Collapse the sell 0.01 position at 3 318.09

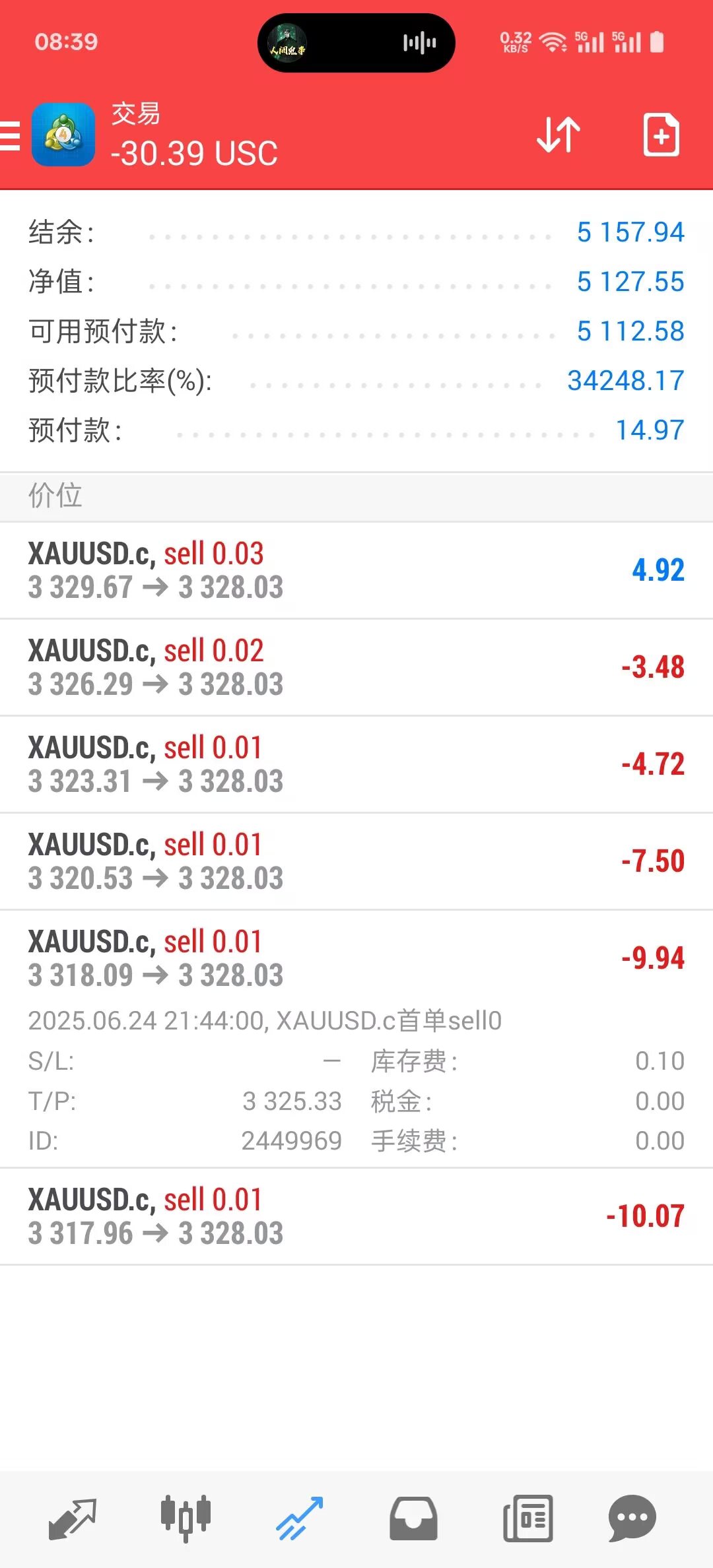[x=356, y=958]
